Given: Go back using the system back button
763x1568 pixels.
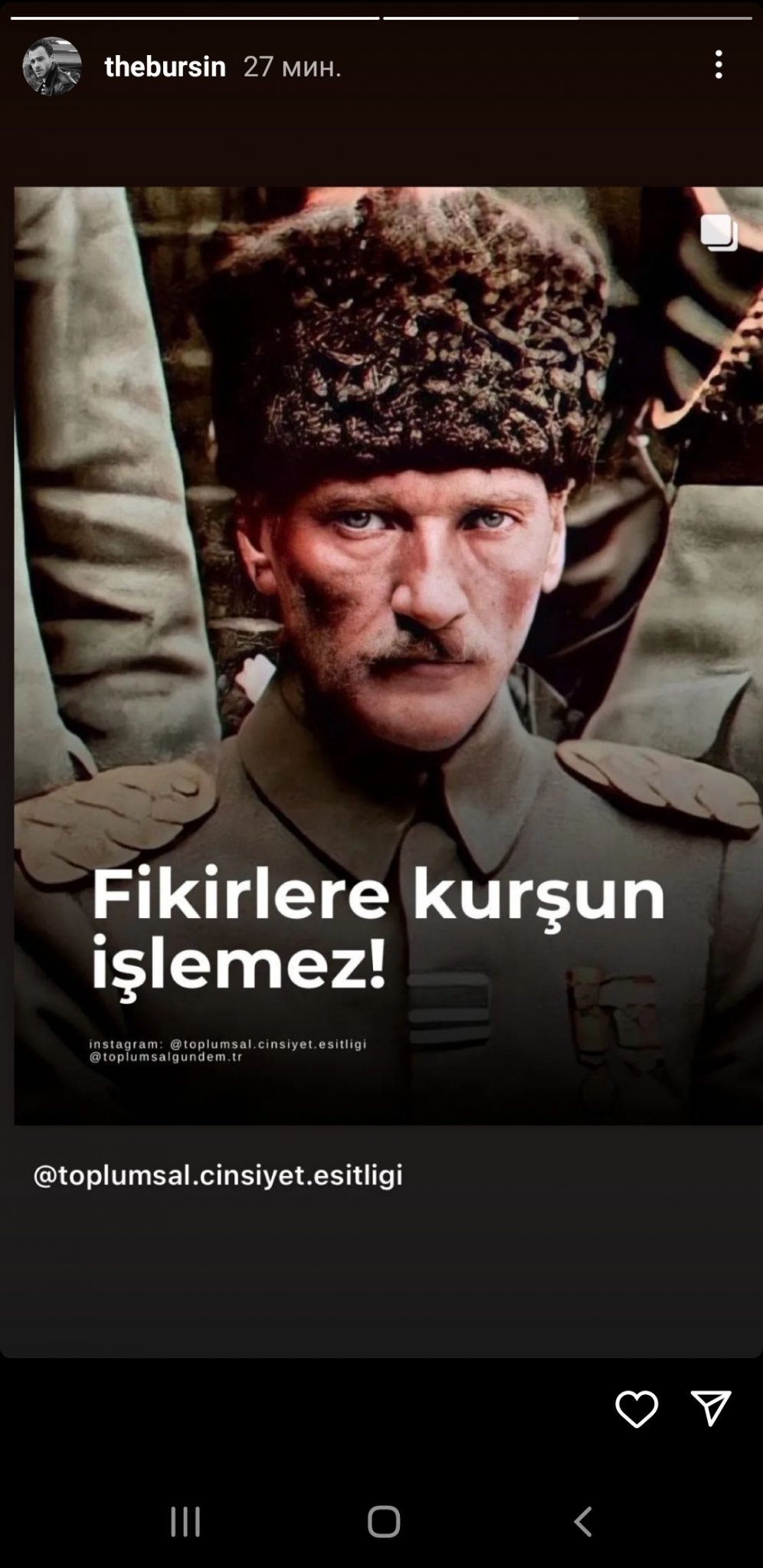Looking at the screenshot, I should 582,1521.
